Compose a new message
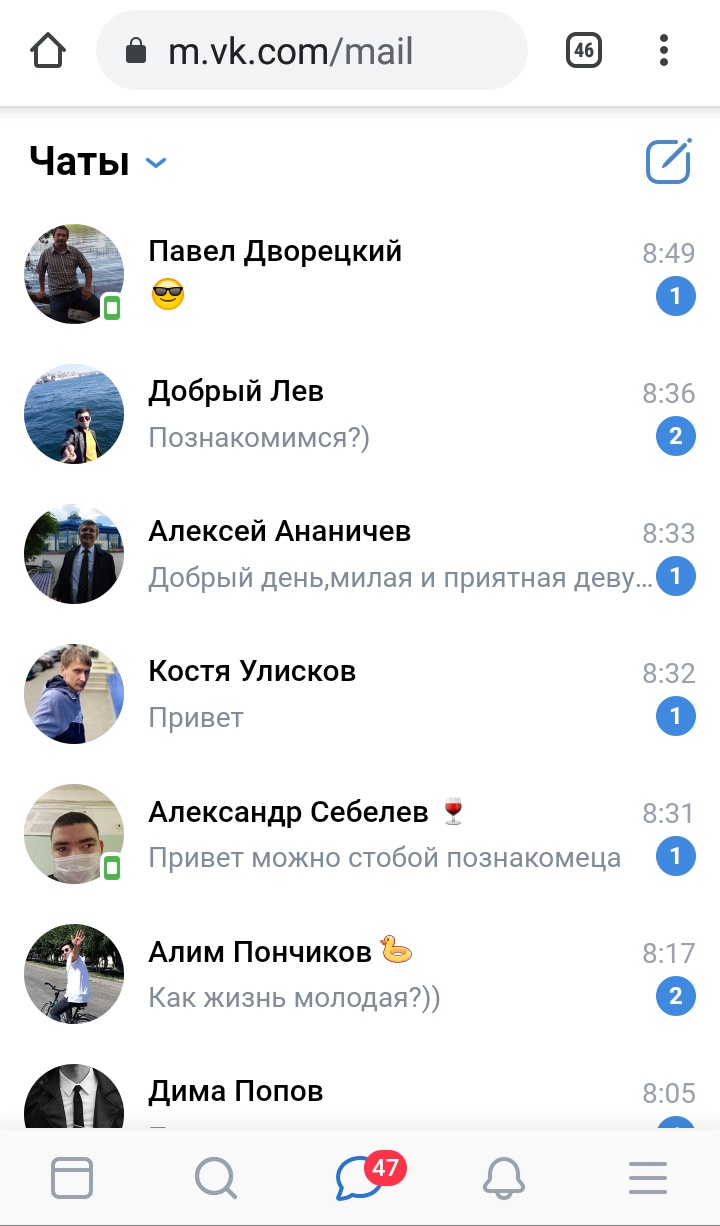The height and width of the screenshot is (1226, 720). pyautogui.click(x=668, y=161)
